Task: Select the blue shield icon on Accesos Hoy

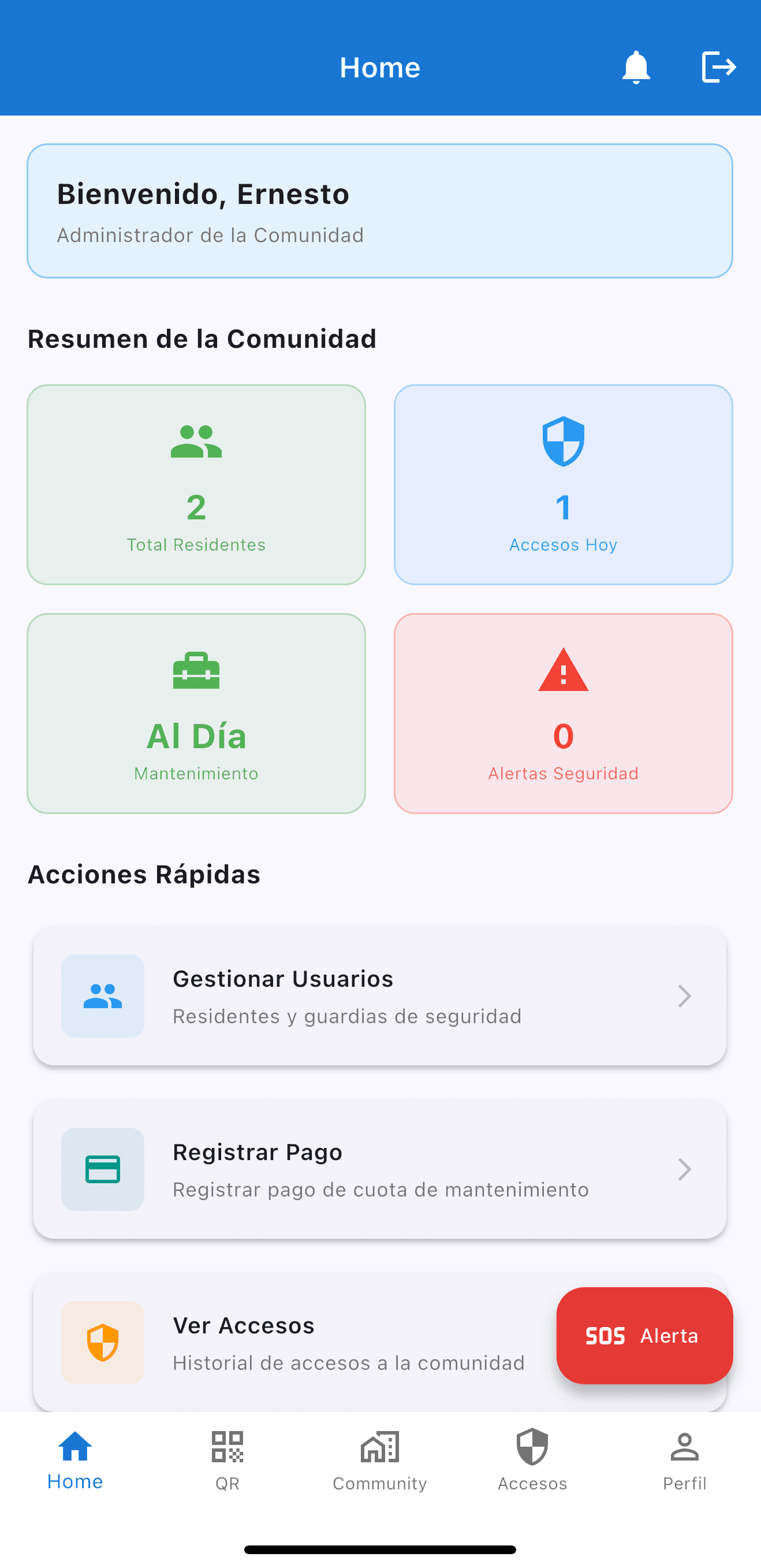Action: click(563, 440)
